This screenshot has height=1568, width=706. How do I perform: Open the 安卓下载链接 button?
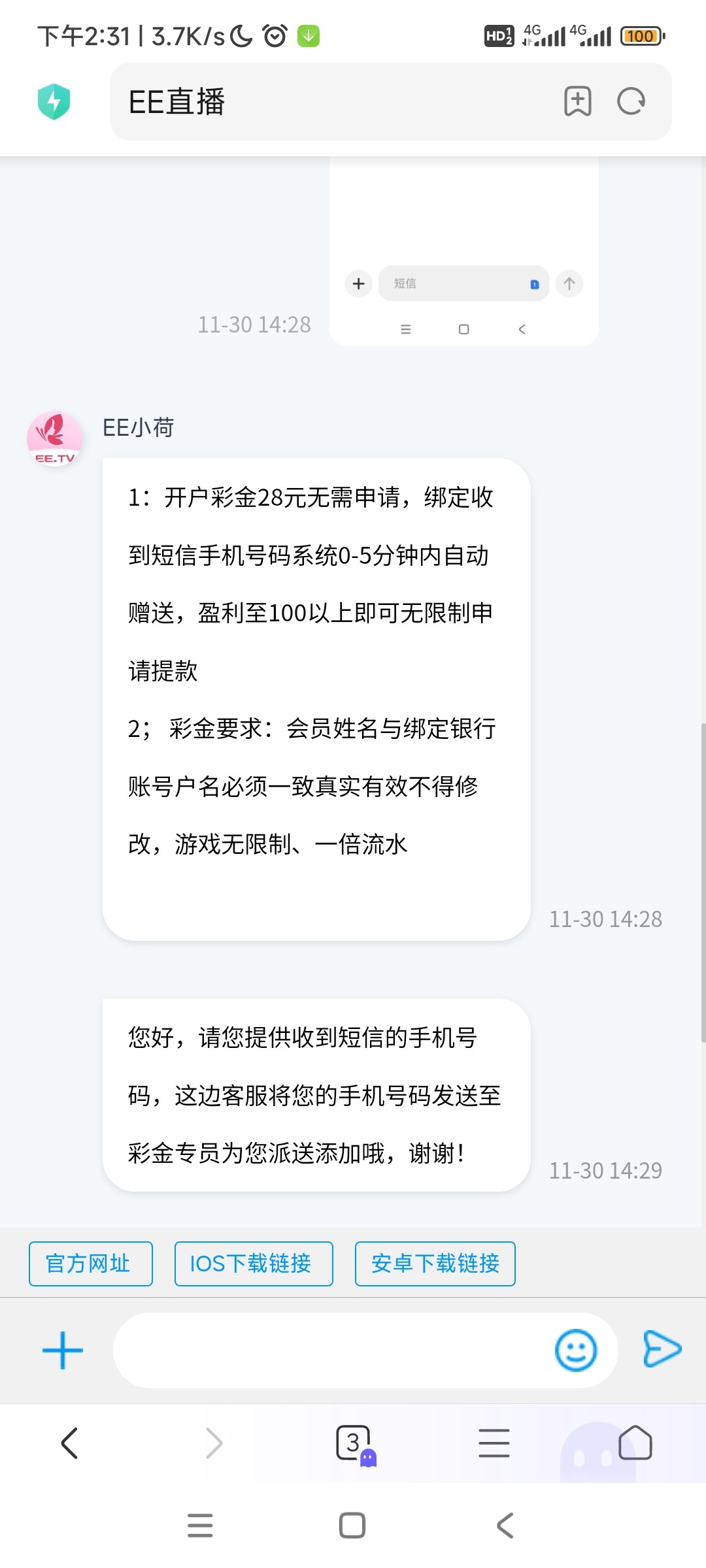[435, 1264]
